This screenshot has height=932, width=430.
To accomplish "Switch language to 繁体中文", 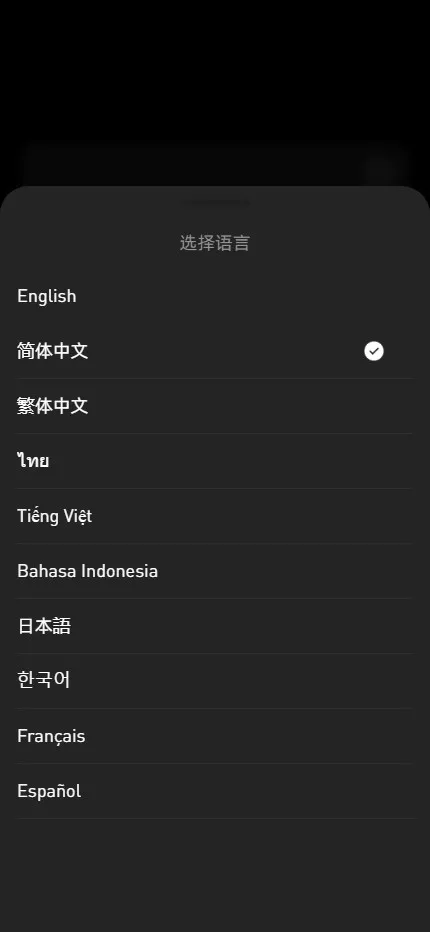I will (215, 406).
